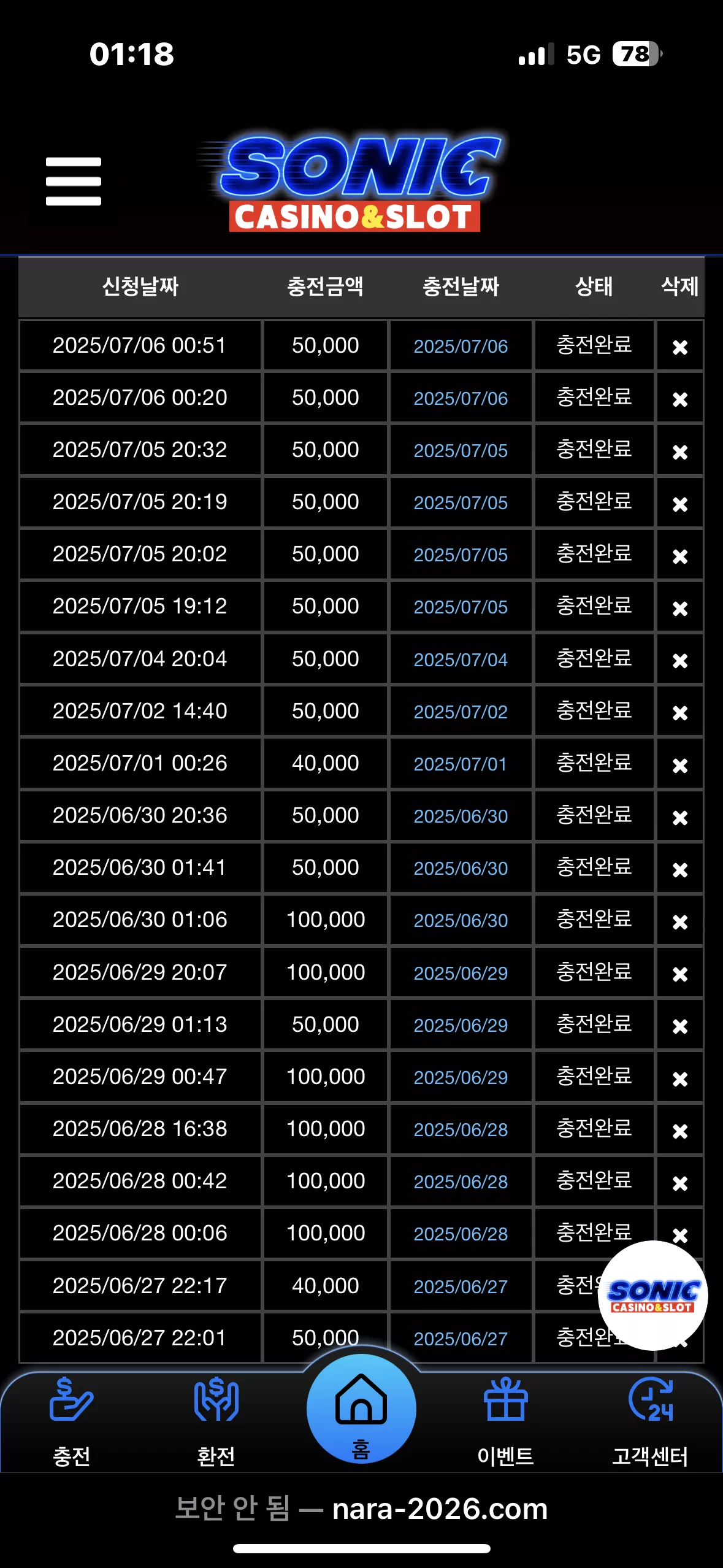This screenshot has width=723, height=1568.
Task: Remove the 2025/07/05 20:32 row
Action: [x=679, y=452]
